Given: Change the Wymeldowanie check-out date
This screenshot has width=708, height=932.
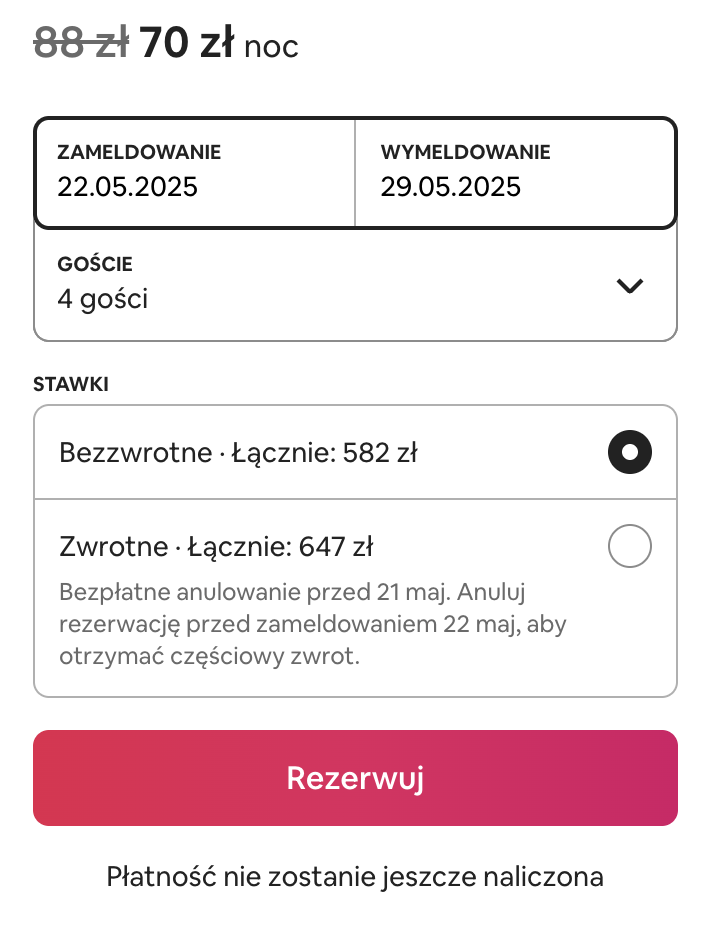Looking at the screenshot, I should click(x=515, y=172).
